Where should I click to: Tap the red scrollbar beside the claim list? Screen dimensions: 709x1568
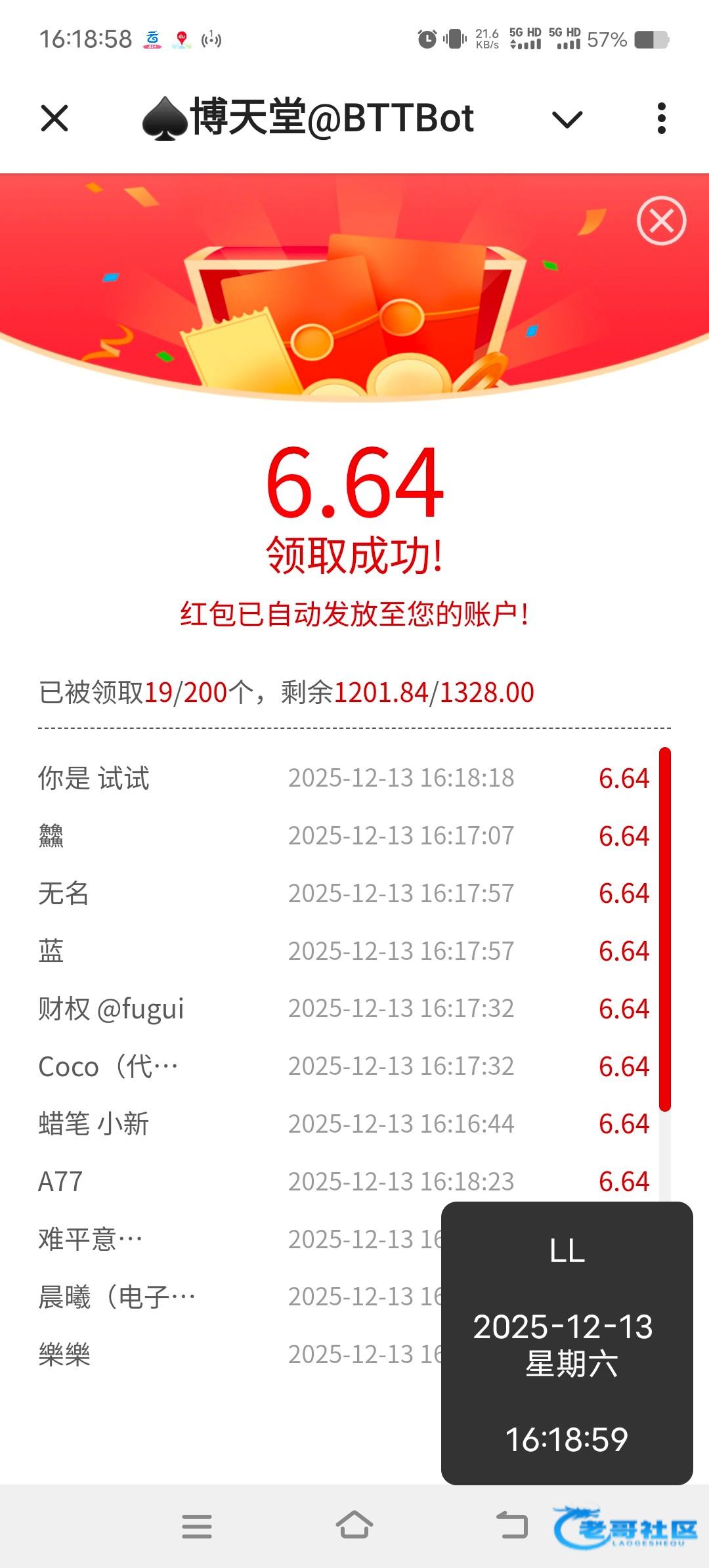pos(665,929)
